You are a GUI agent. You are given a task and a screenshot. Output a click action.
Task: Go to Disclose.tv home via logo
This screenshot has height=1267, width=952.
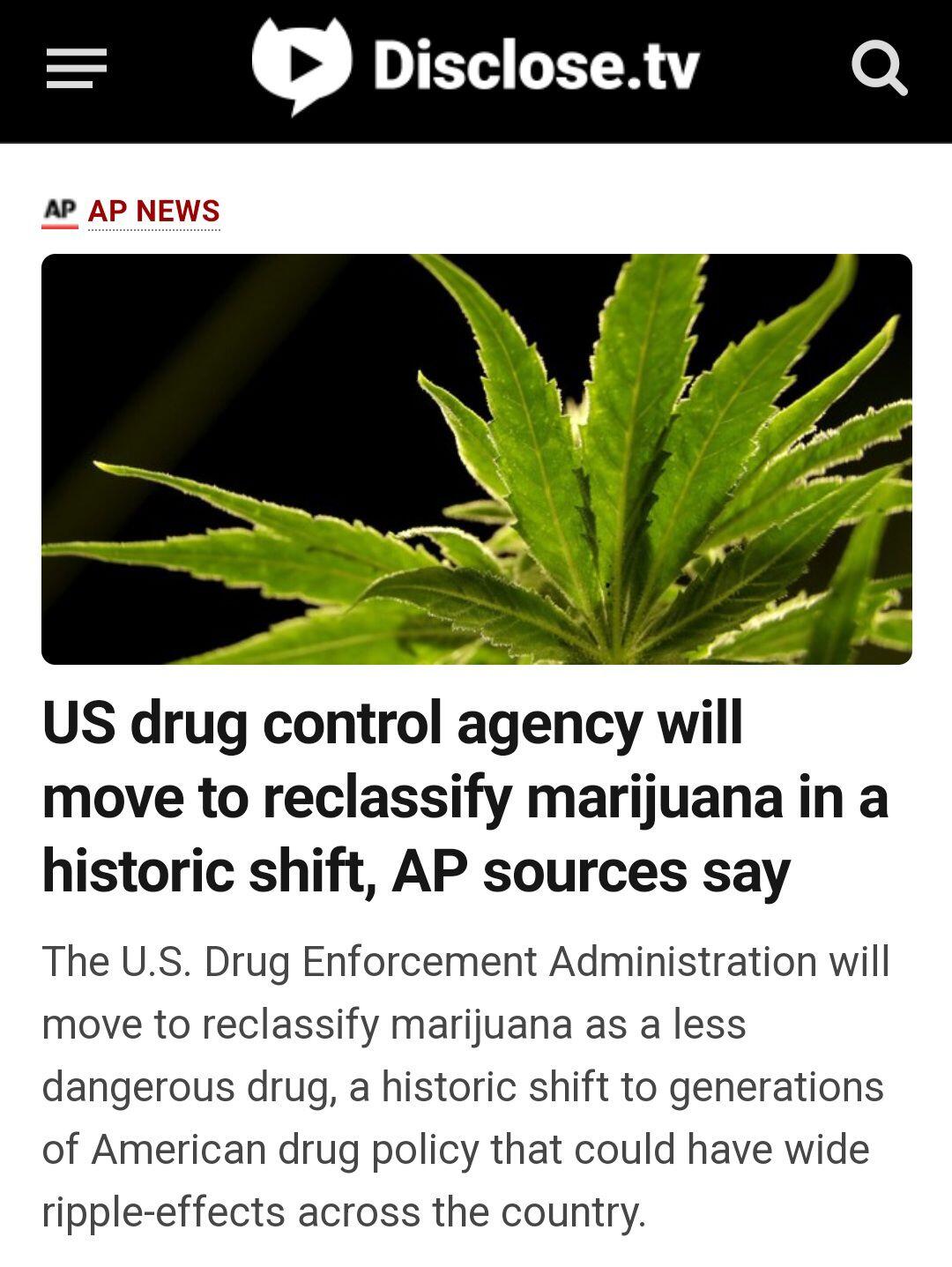pos(476,66)
